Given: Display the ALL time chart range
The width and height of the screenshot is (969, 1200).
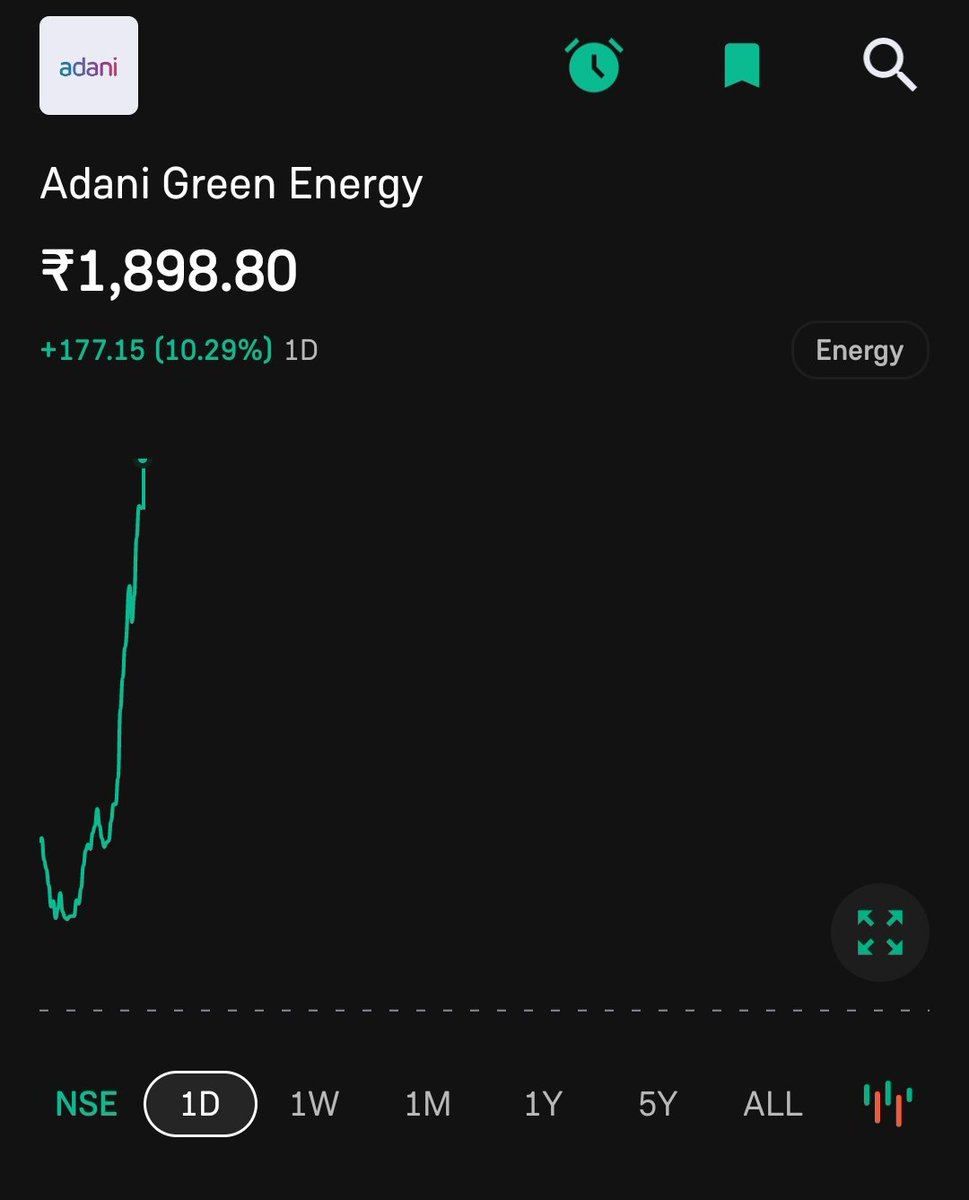Looking at the screenshot, I should point(773,1104).
